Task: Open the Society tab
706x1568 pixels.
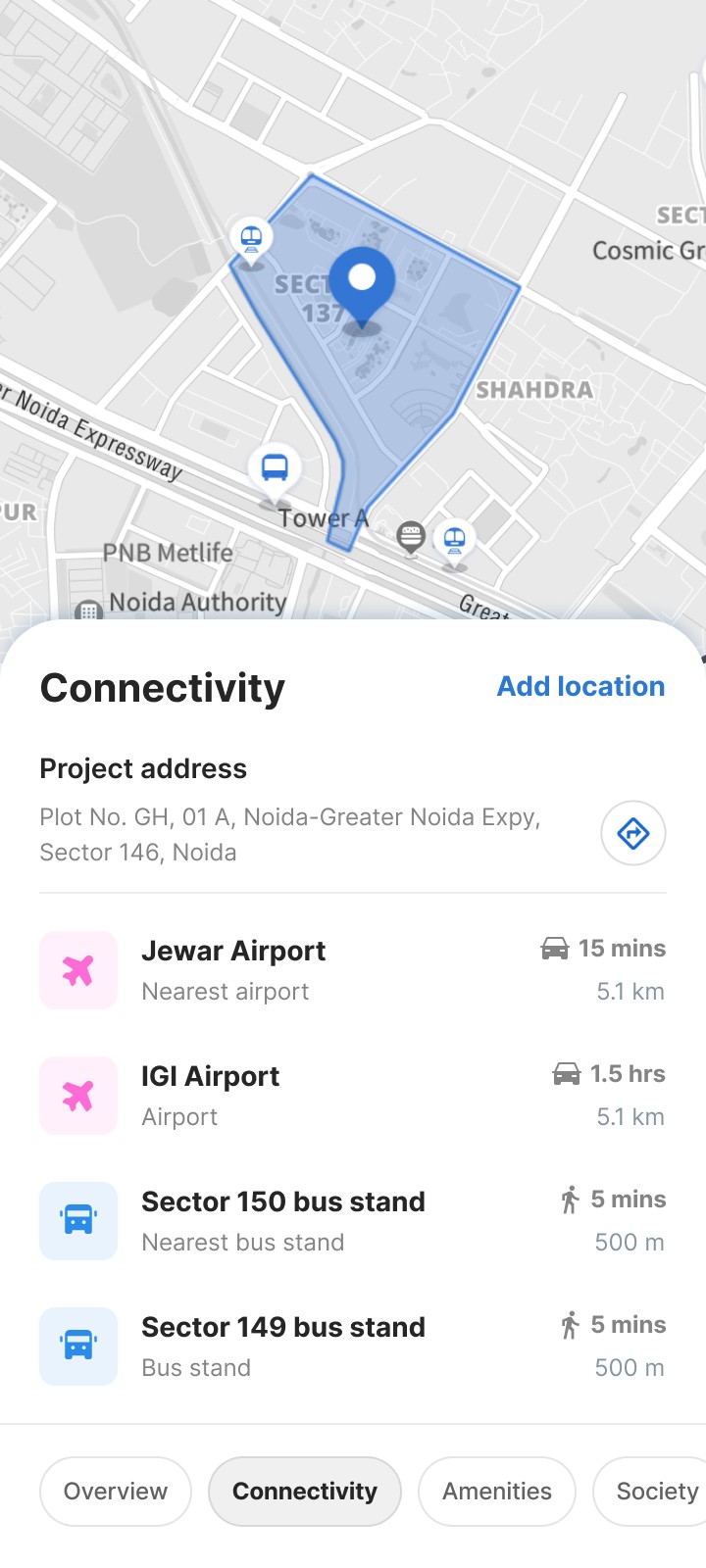Action: 655,1491
